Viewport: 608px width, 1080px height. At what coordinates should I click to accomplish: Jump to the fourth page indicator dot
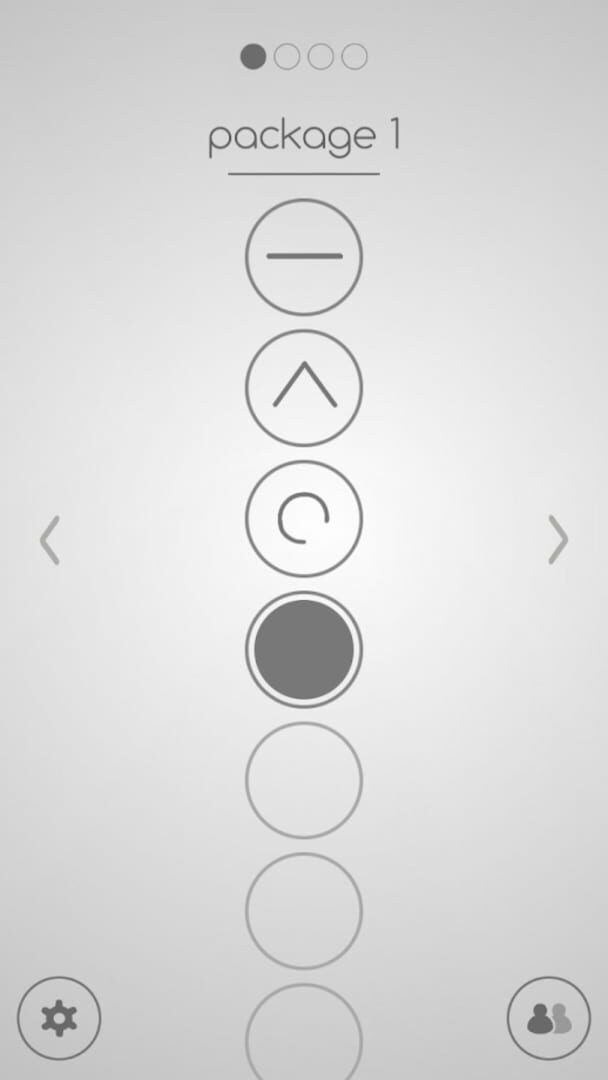(354, 57)
